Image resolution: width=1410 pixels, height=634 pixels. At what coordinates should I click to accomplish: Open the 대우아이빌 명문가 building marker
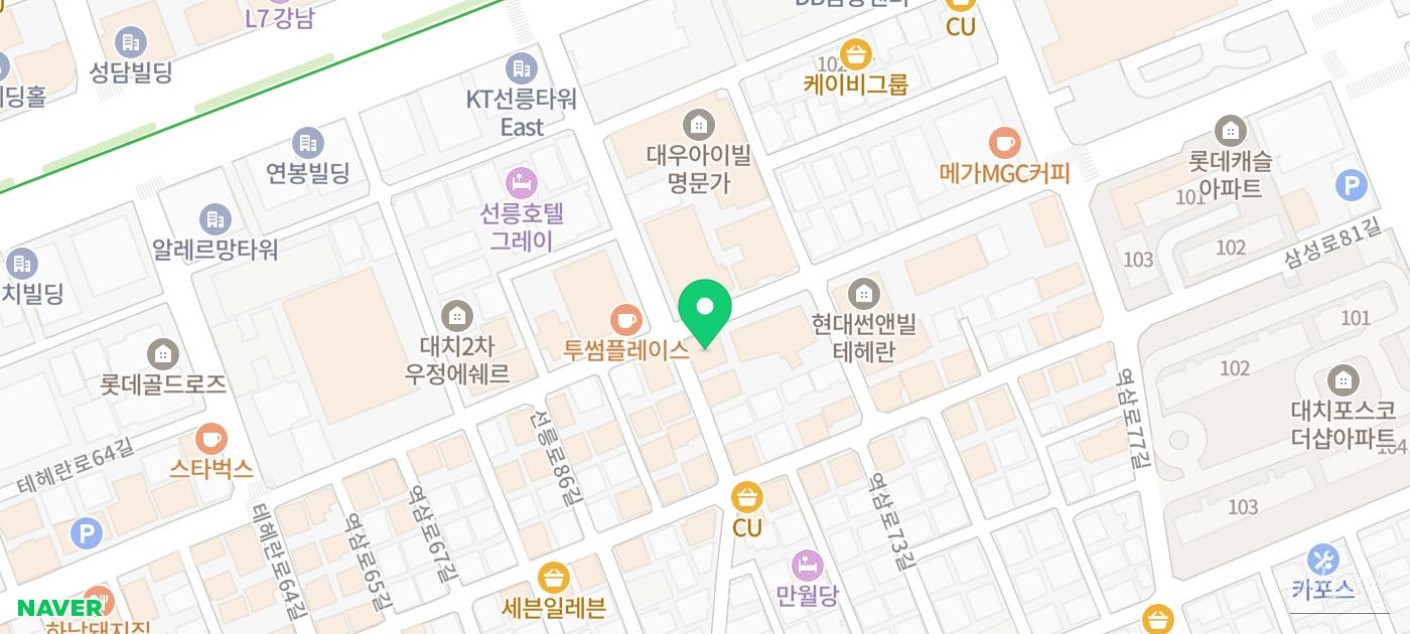(x=697, y=126)
